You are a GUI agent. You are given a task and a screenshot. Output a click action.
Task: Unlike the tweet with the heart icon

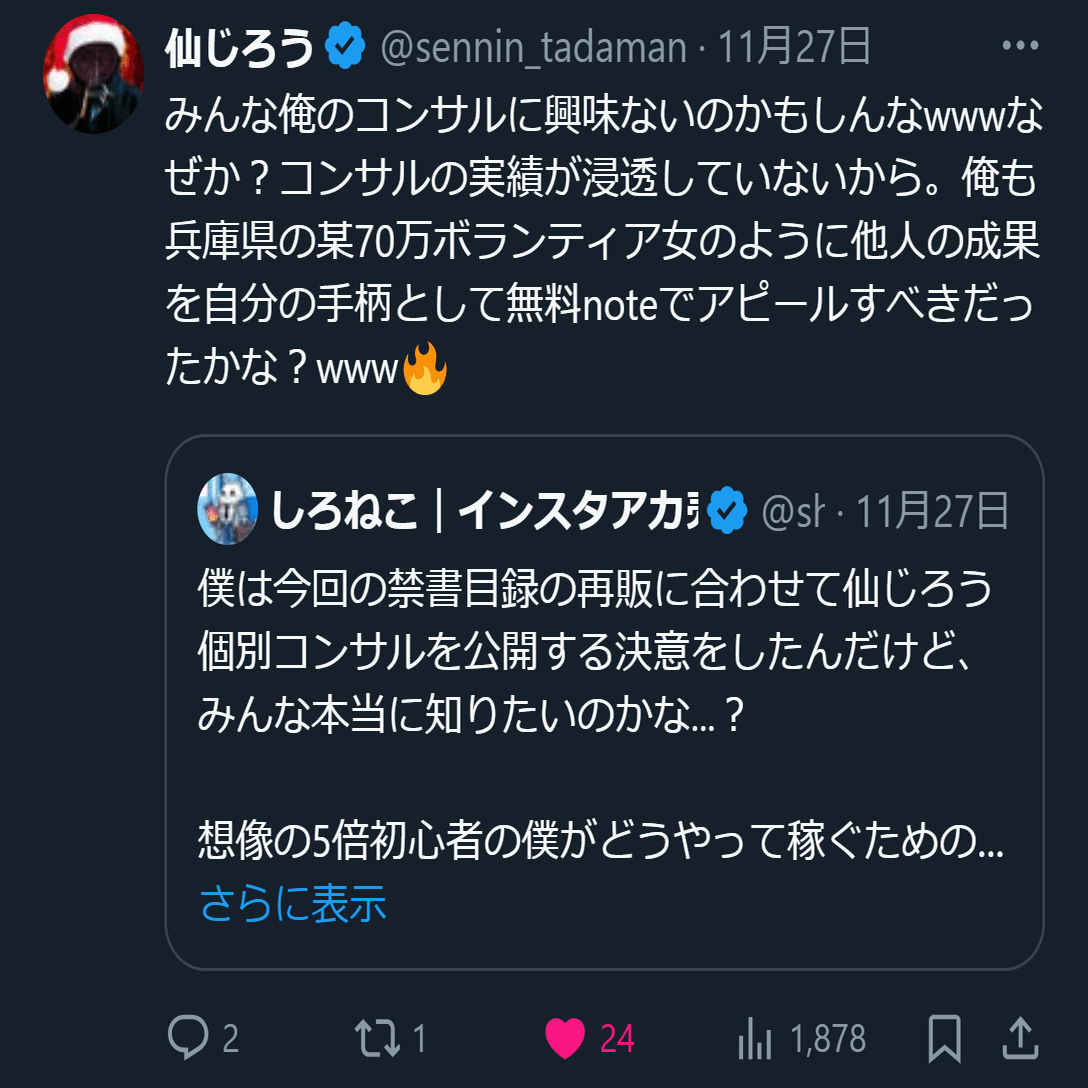coord(566,1038)
